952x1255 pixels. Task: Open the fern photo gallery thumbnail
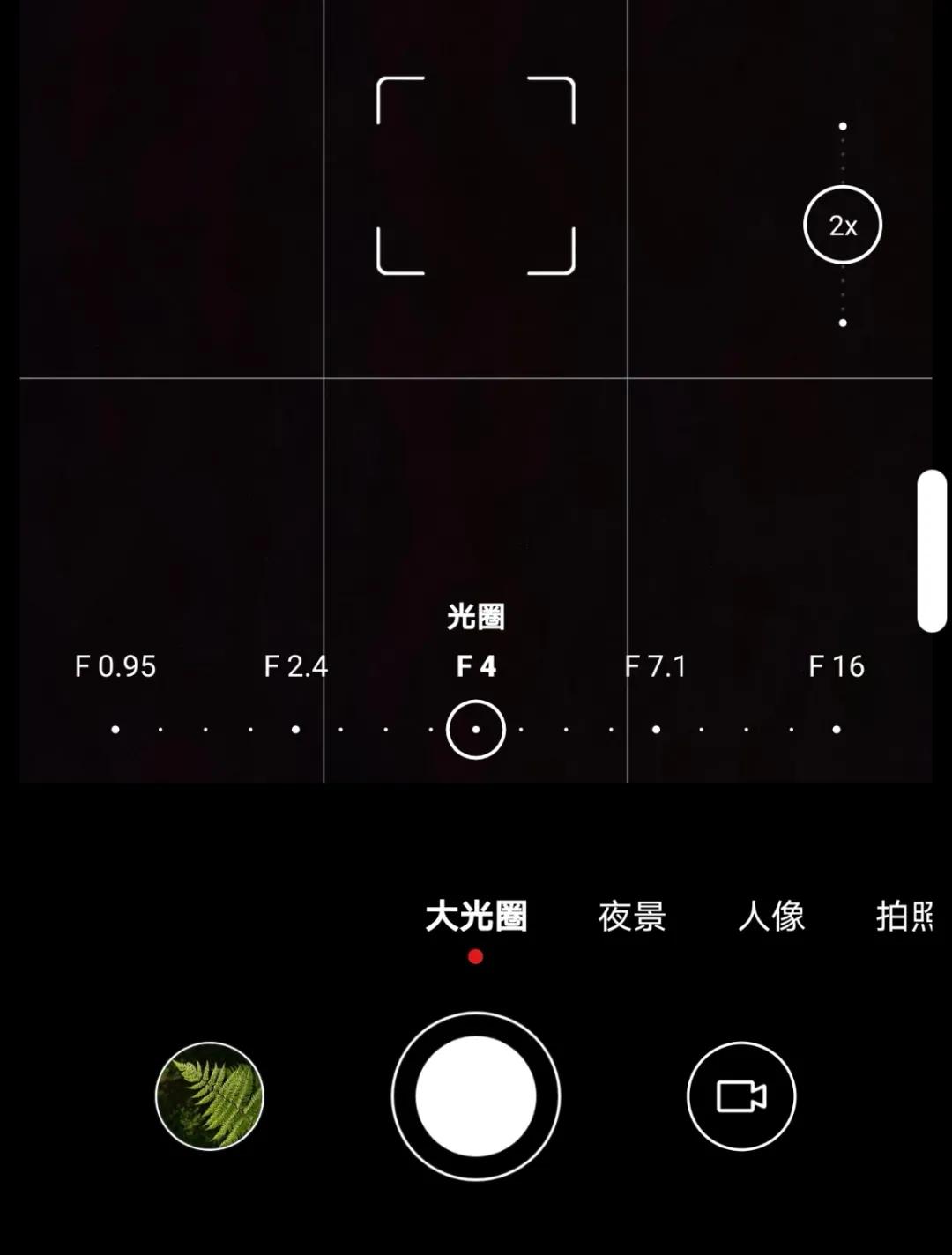point(210,1095)
